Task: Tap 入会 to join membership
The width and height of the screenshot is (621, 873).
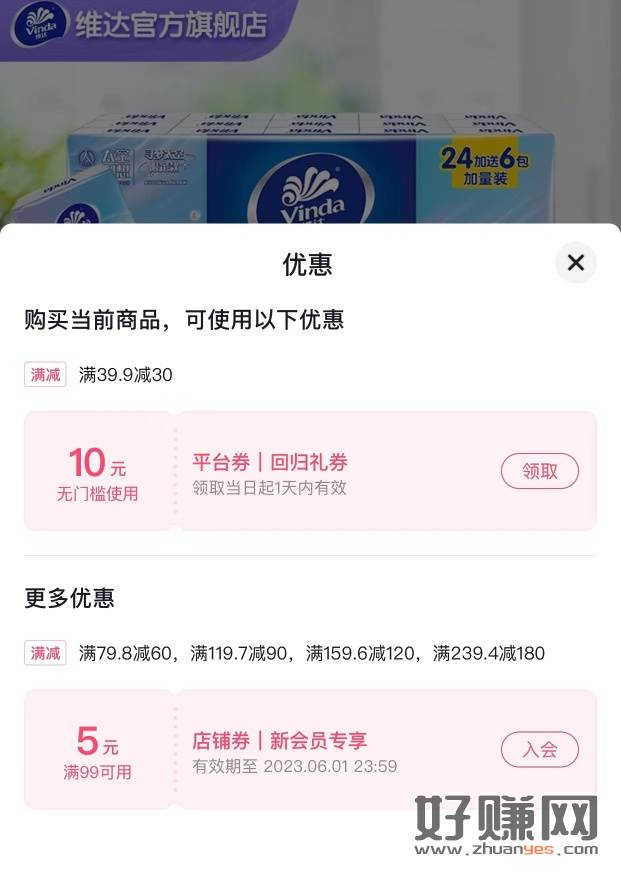Action: pos(539,749)
